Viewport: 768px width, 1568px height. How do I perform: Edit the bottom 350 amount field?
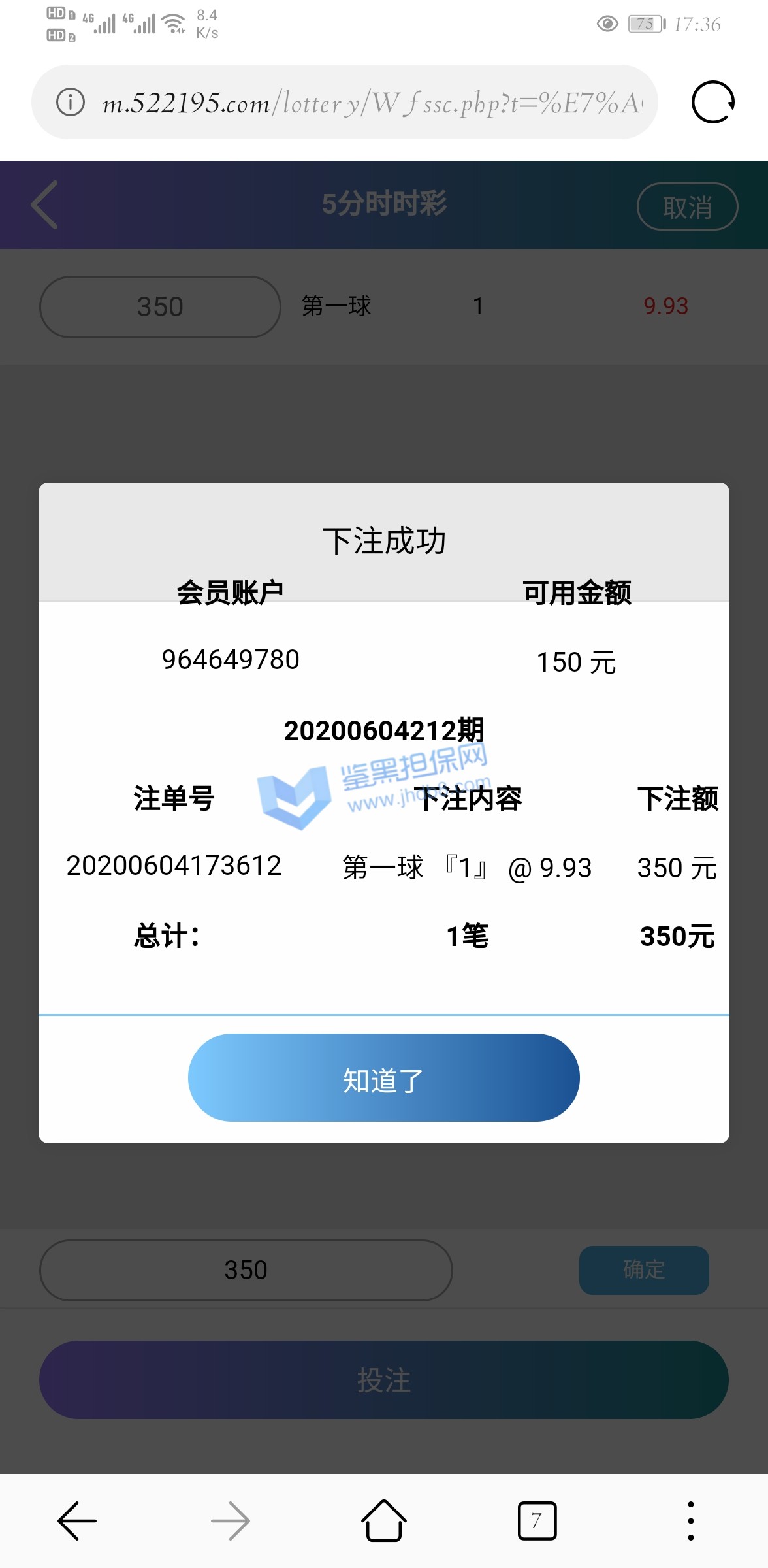click(246, 1269)
